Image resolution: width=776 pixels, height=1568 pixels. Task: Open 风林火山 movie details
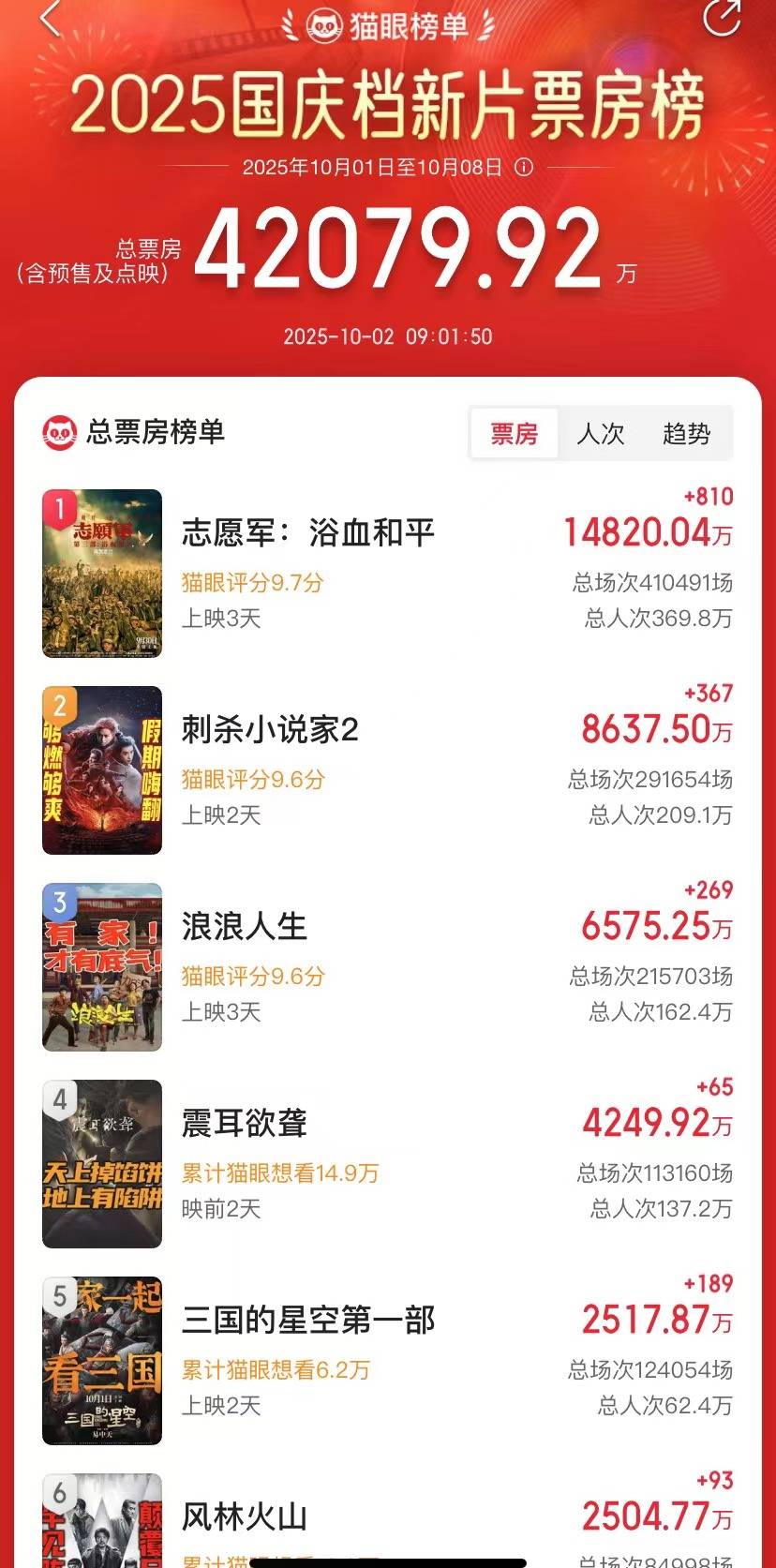click(245, 1516)
